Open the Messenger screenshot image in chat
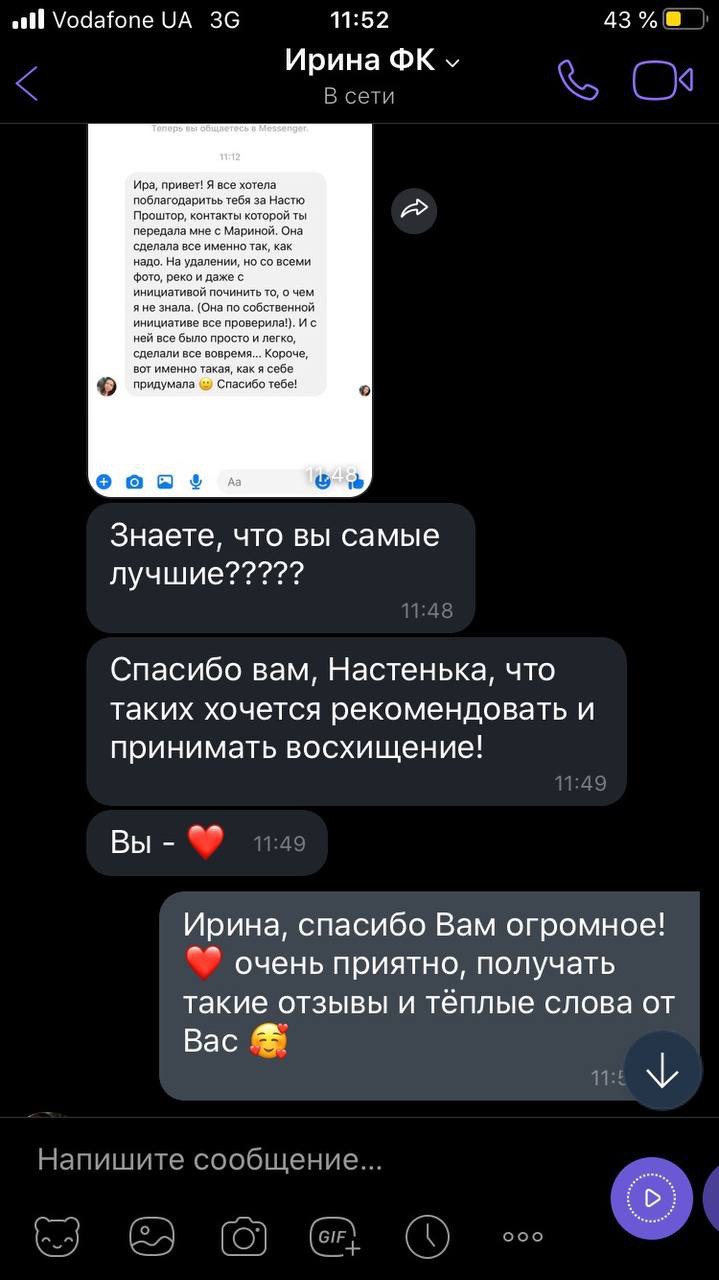719x1280 pixels. (x=229, y=310)
